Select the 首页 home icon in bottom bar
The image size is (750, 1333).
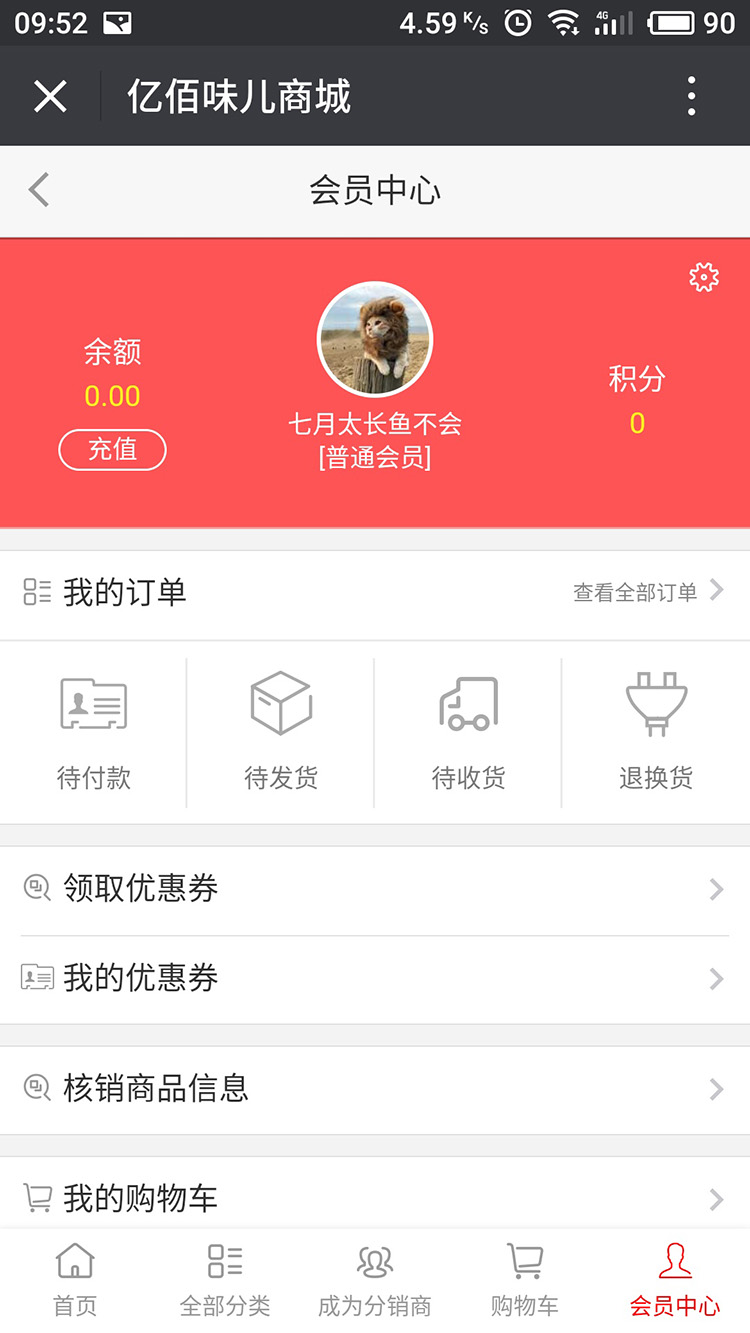pos(75,1275)
